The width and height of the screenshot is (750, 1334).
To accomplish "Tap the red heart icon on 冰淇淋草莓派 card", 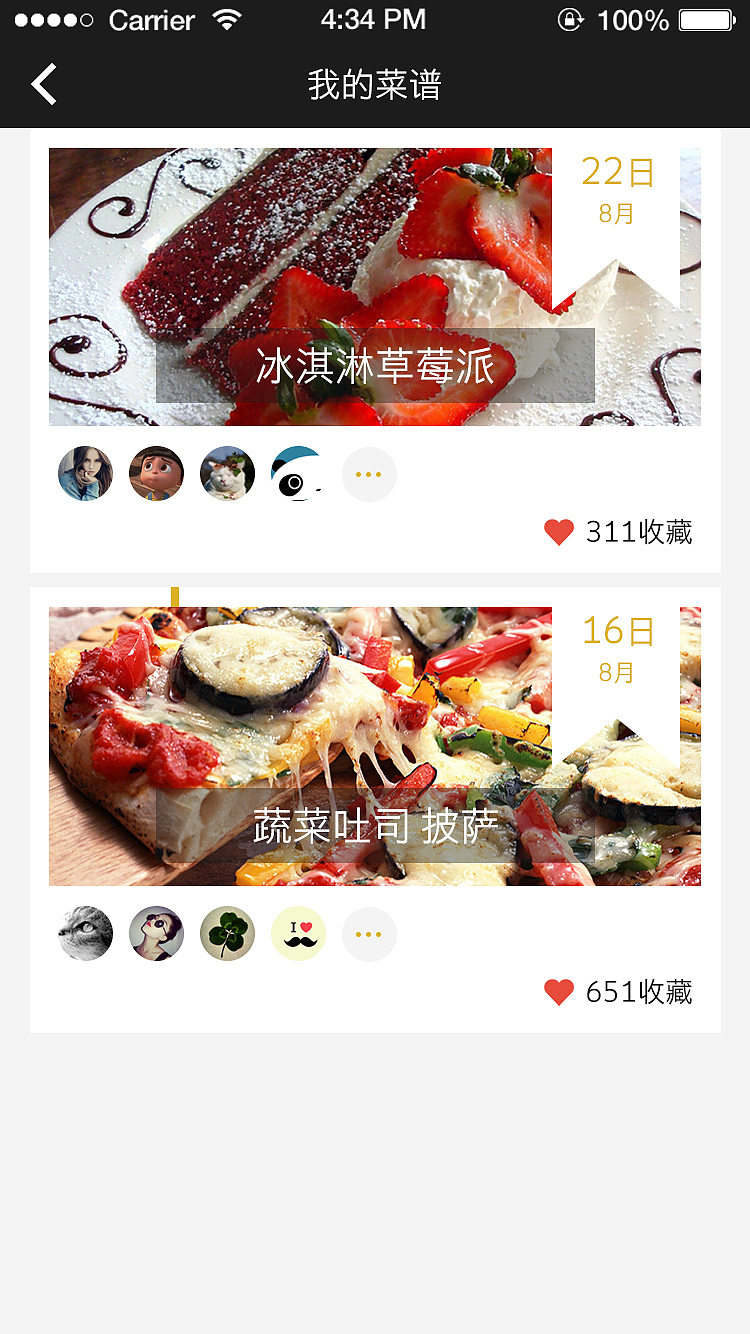I will [557, 532].
